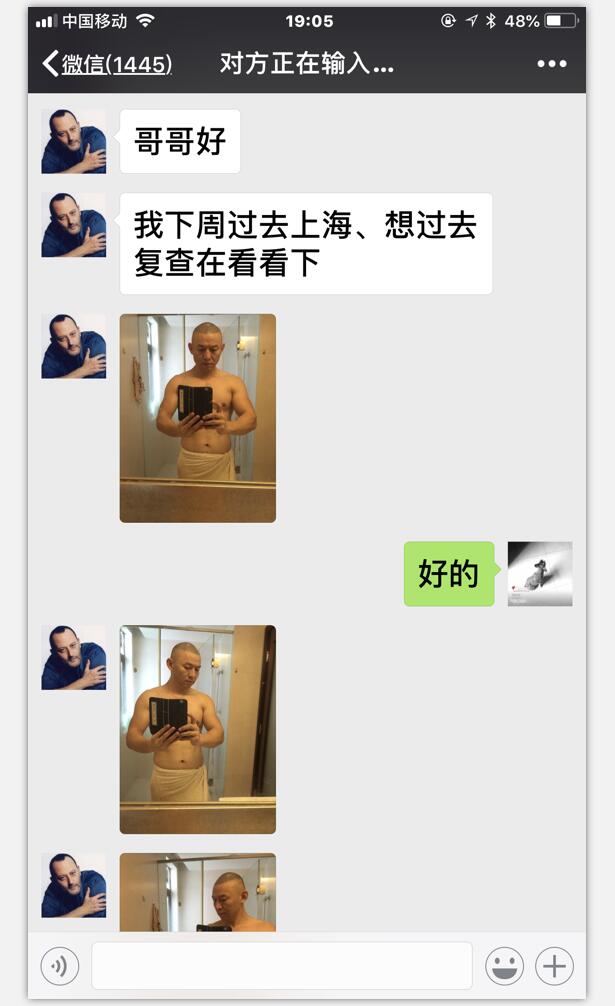Image resolution: width=615 pixels, height=1006 pixels.
Task: Open the three-dot chat info menu
Action: (551, 65)
